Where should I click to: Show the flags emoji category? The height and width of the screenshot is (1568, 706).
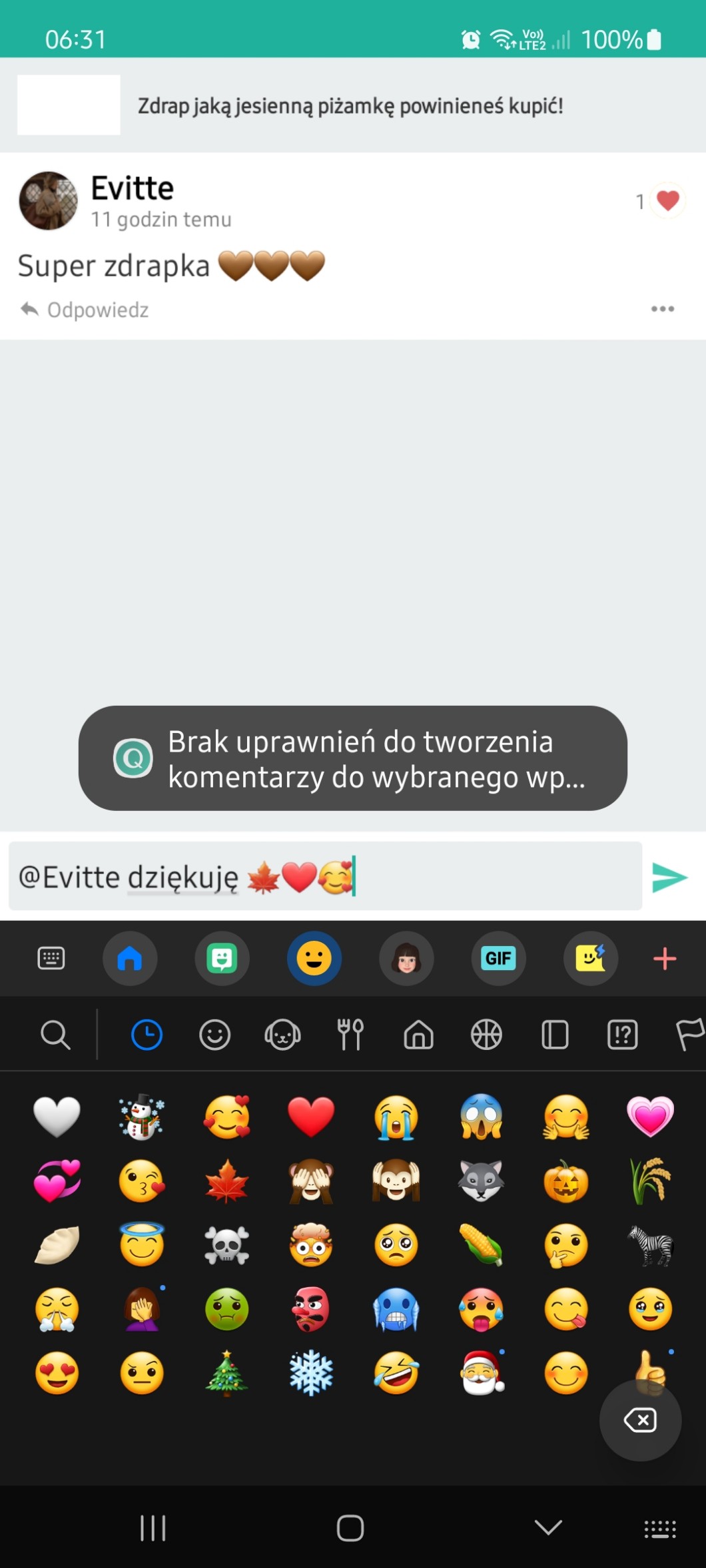(689, 1035)
